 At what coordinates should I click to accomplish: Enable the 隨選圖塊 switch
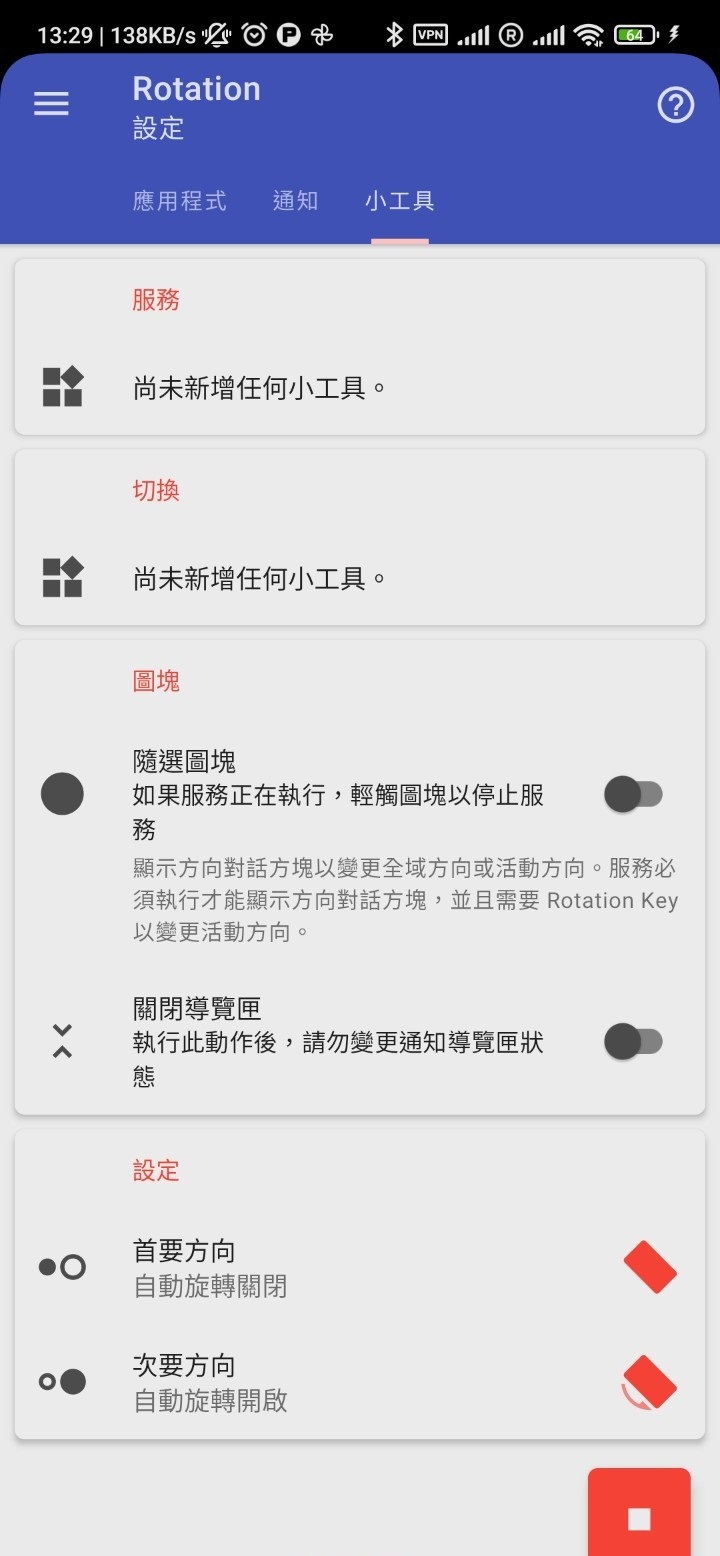(x=634, y=795)
